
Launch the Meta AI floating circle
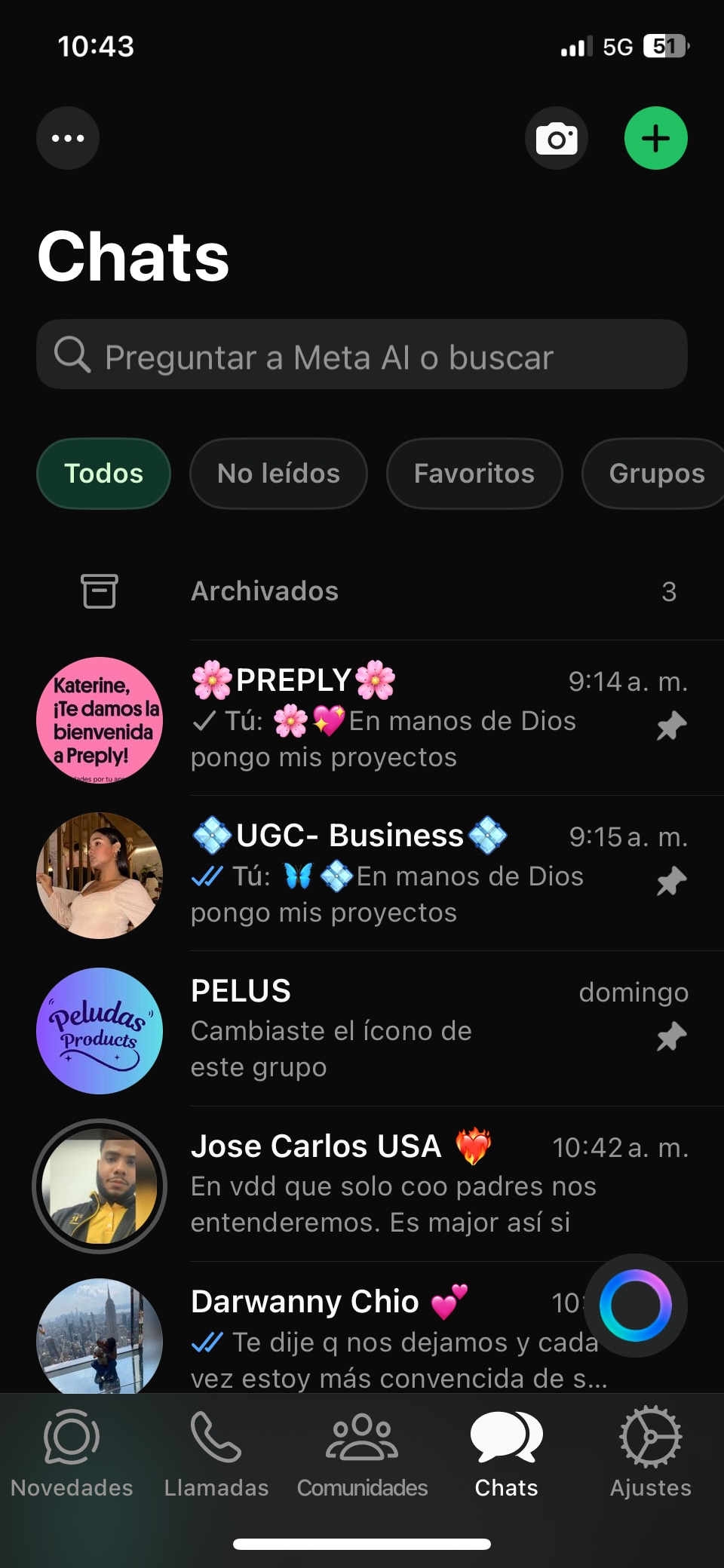635,1306
